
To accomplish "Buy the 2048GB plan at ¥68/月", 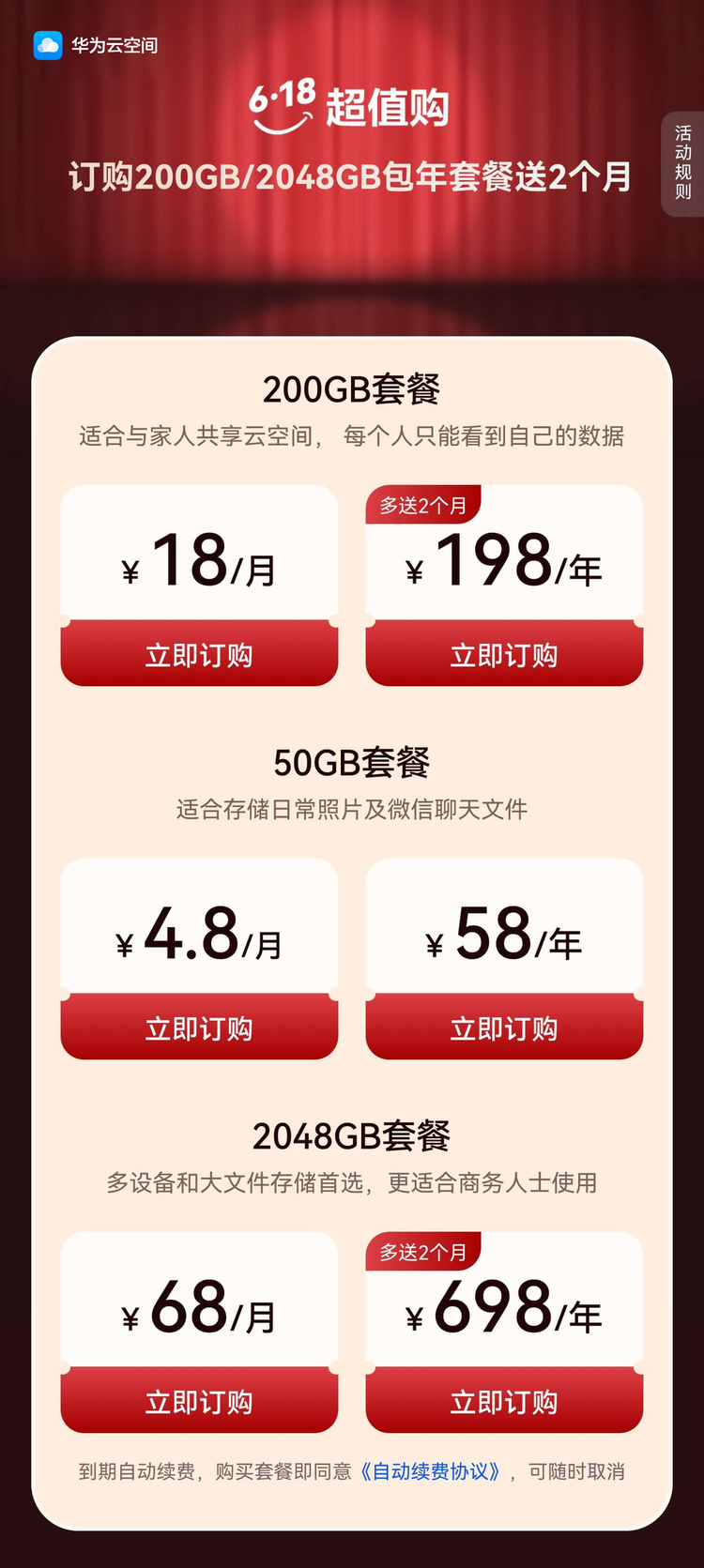I will (199, 1401).
